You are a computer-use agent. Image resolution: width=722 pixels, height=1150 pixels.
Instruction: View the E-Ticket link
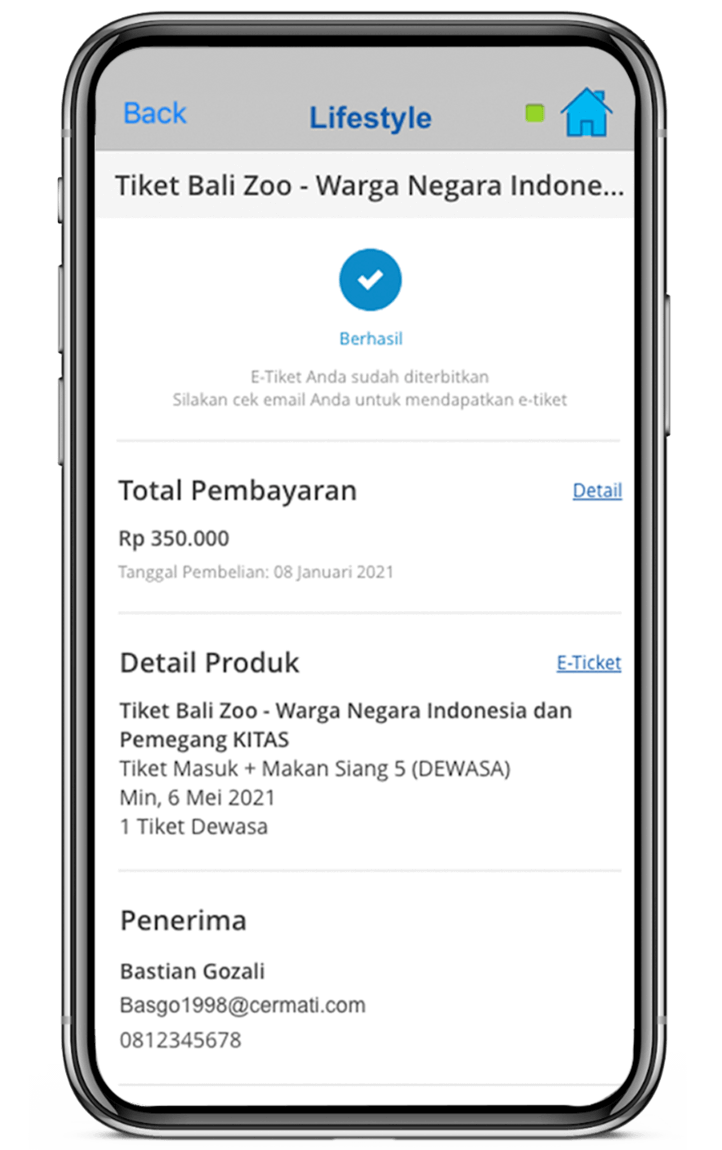[x=589, y=663]
